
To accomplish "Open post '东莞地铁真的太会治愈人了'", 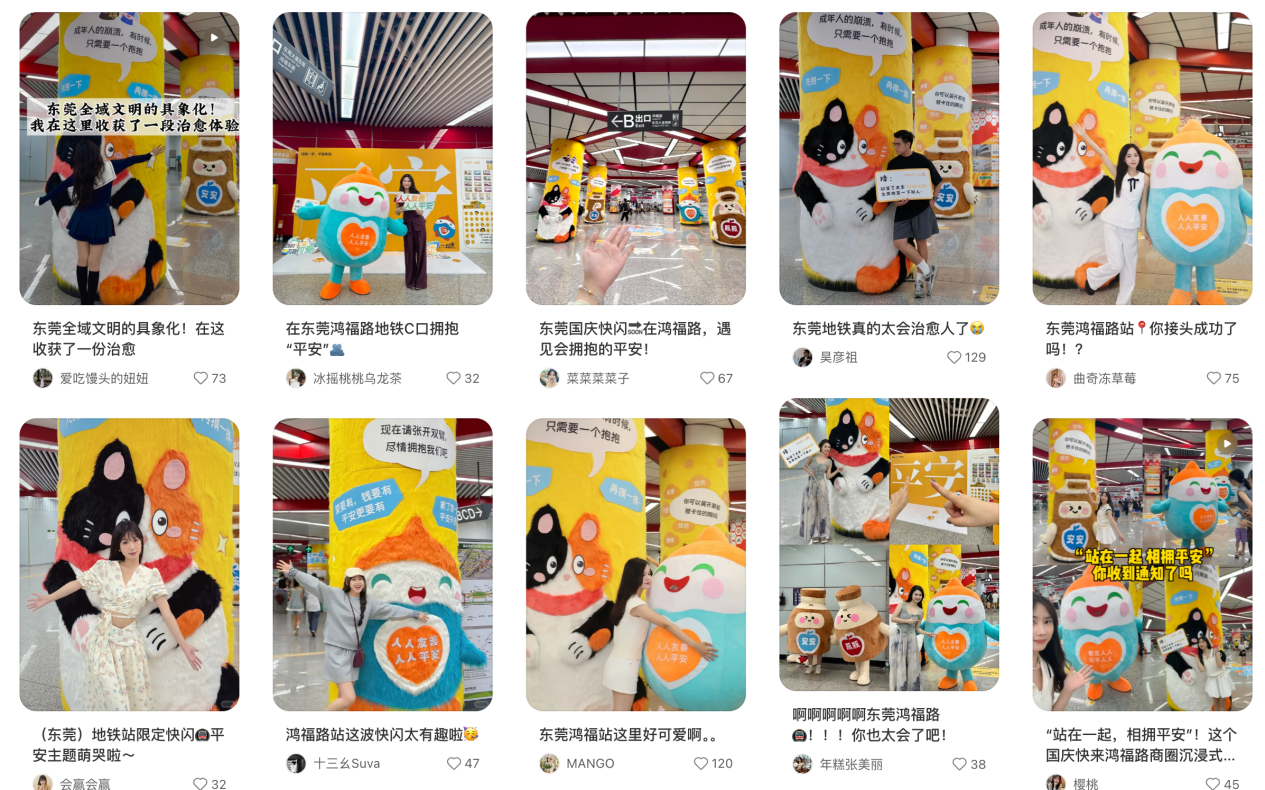I will click(889, 159).
